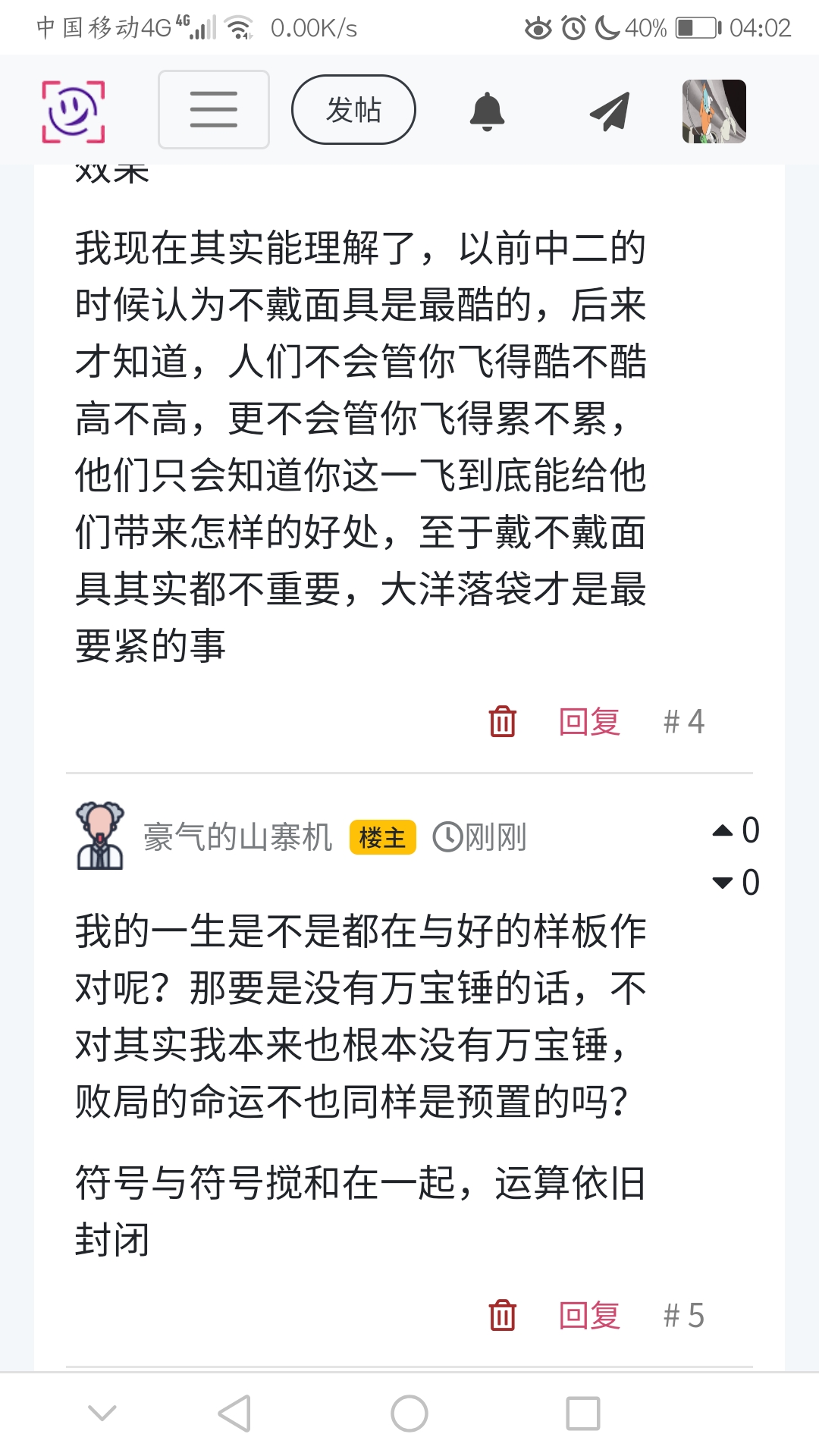Go to the system home screen
The width and height of the screenshot is (819, 1456).
coord(409,1414)
